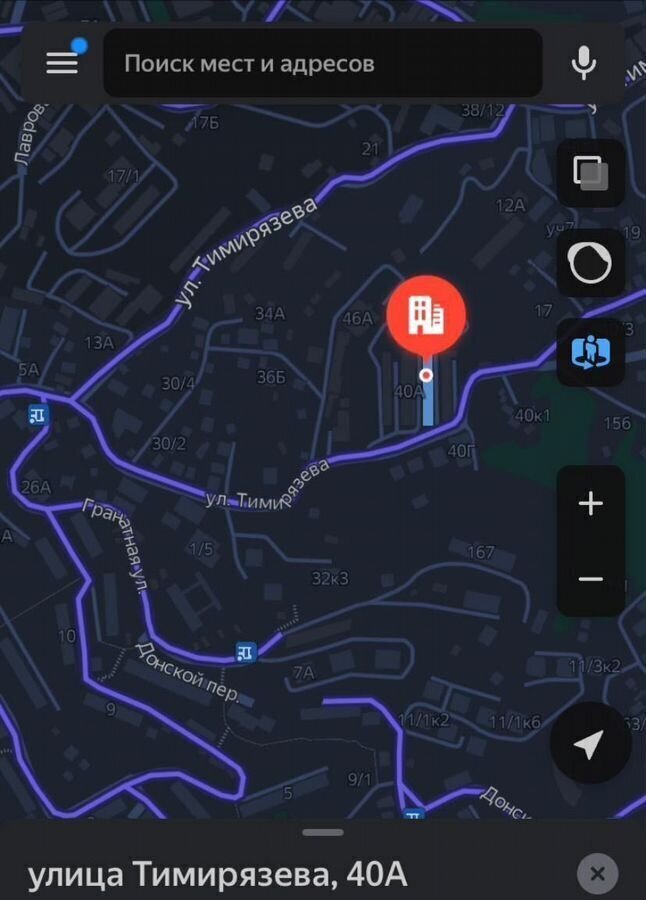
Task: Center map on my location
Action: point(590,744)
